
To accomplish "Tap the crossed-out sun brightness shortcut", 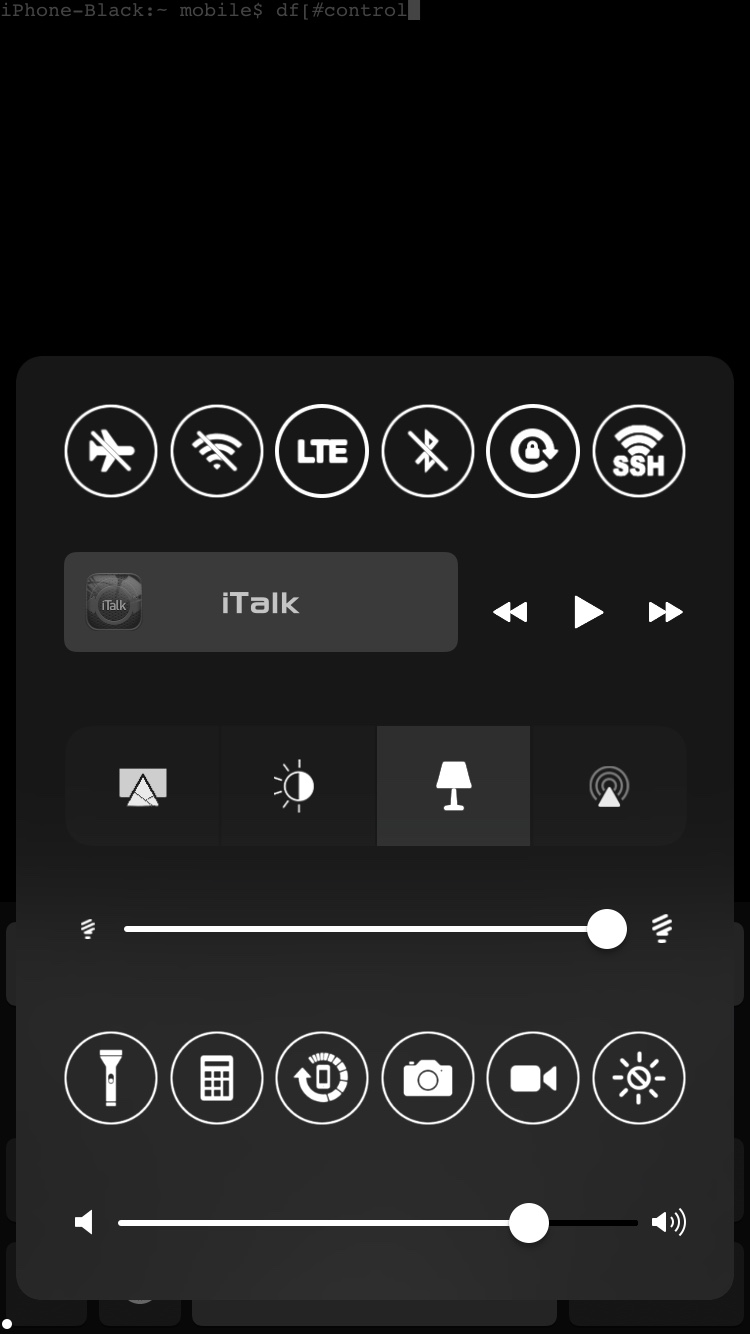I will pos(639,1078).
